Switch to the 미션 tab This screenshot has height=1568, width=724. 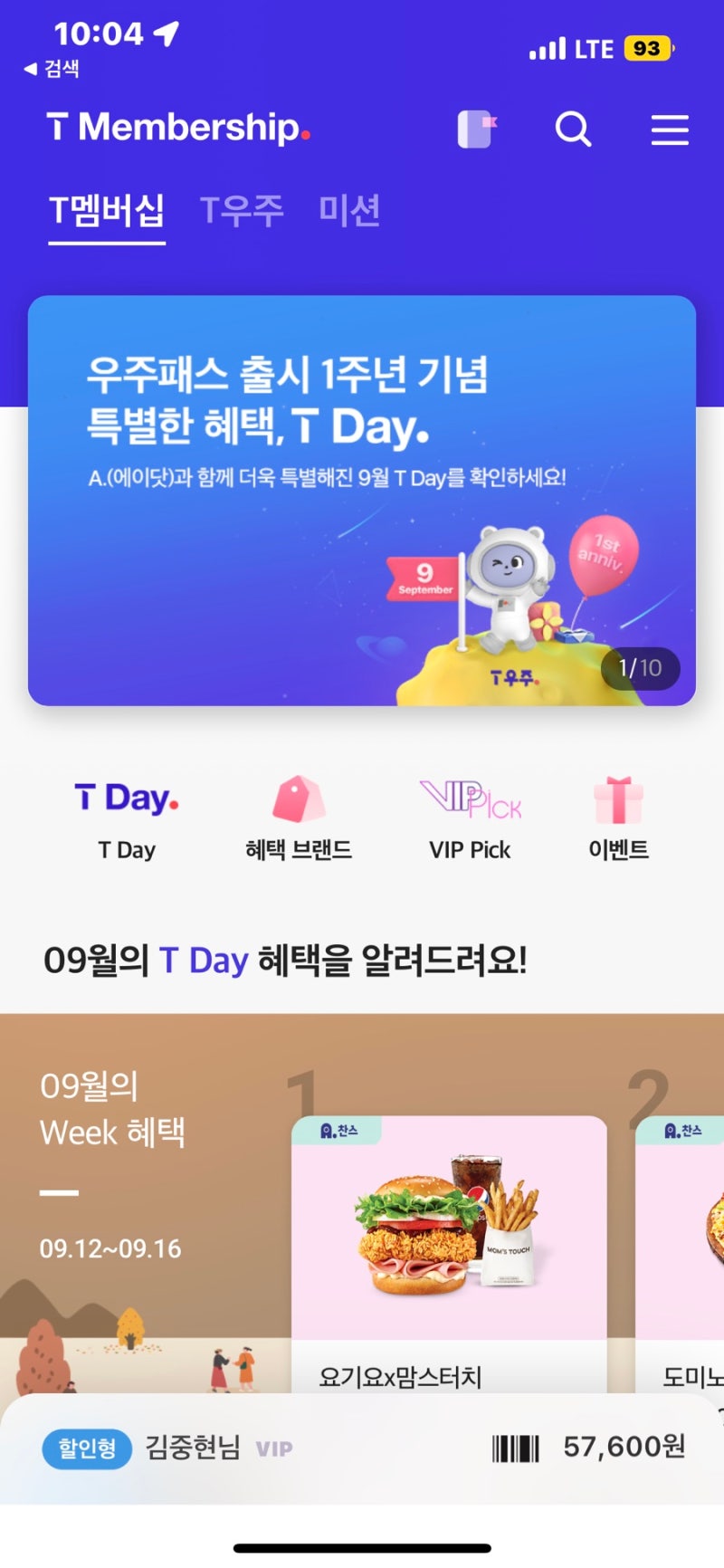(349, 211)
